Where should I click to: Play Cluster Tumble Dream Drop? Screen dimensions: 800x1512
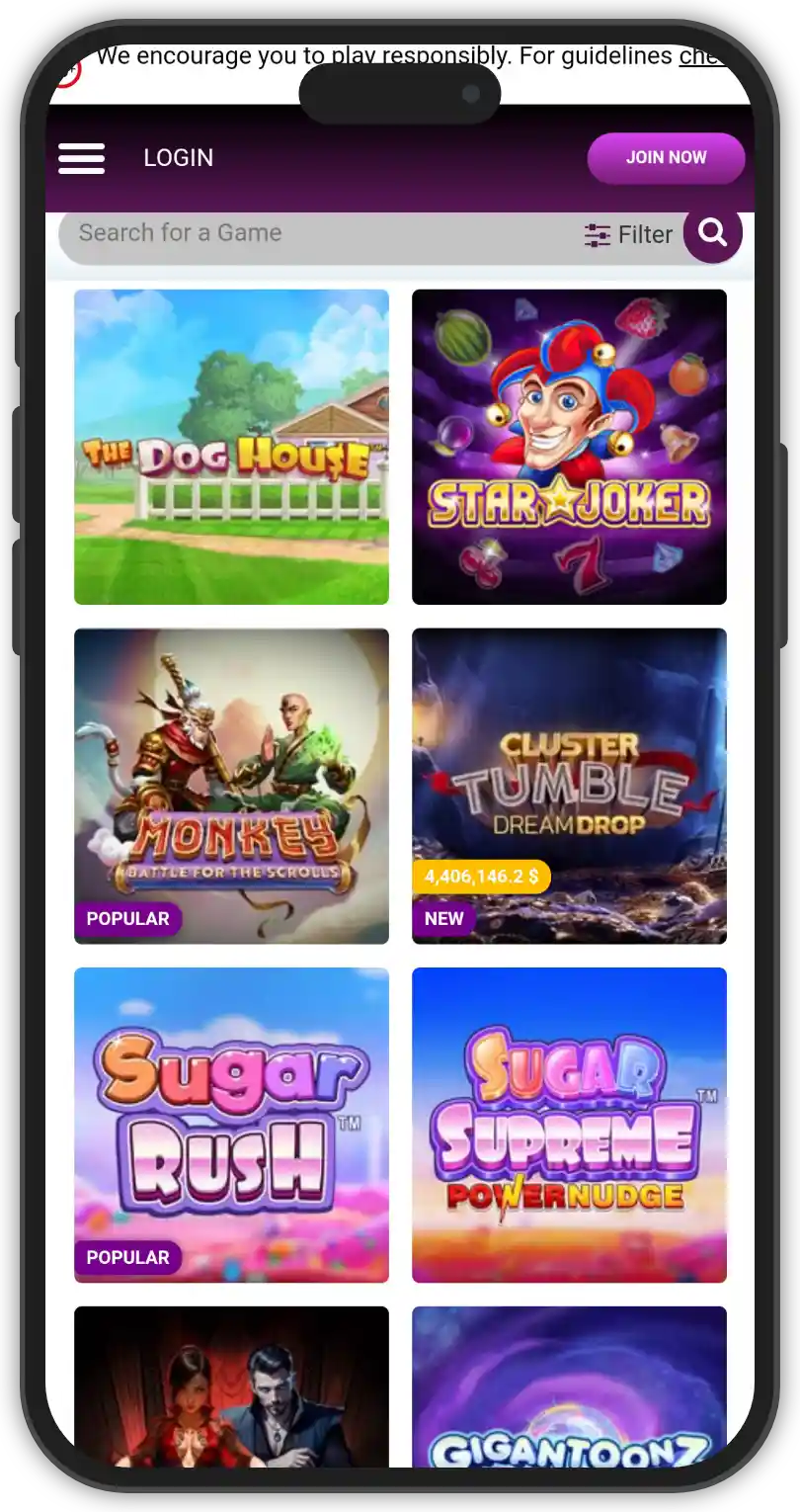click(x=569, y=786)
